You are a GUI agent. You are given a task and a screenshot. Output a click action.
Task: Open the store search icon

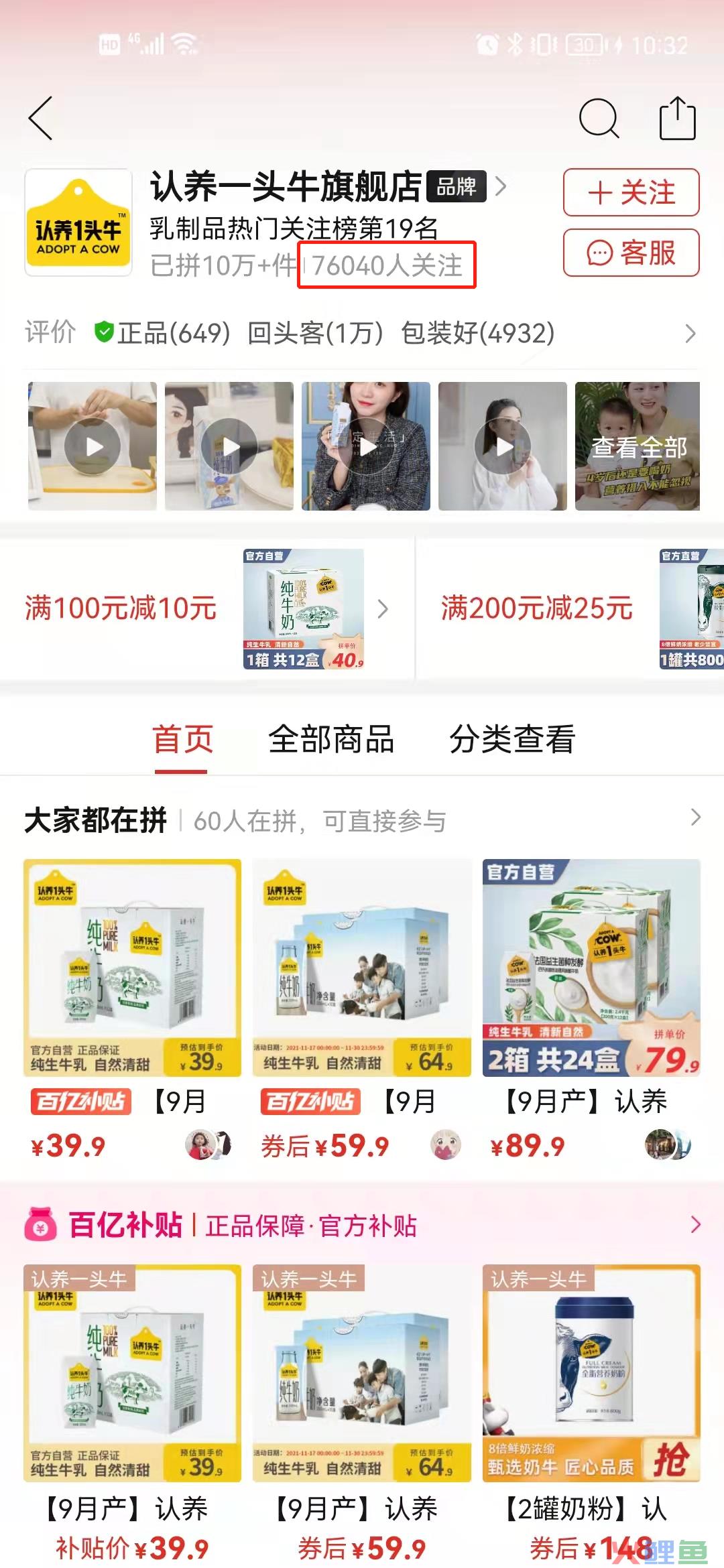[598, 119]
